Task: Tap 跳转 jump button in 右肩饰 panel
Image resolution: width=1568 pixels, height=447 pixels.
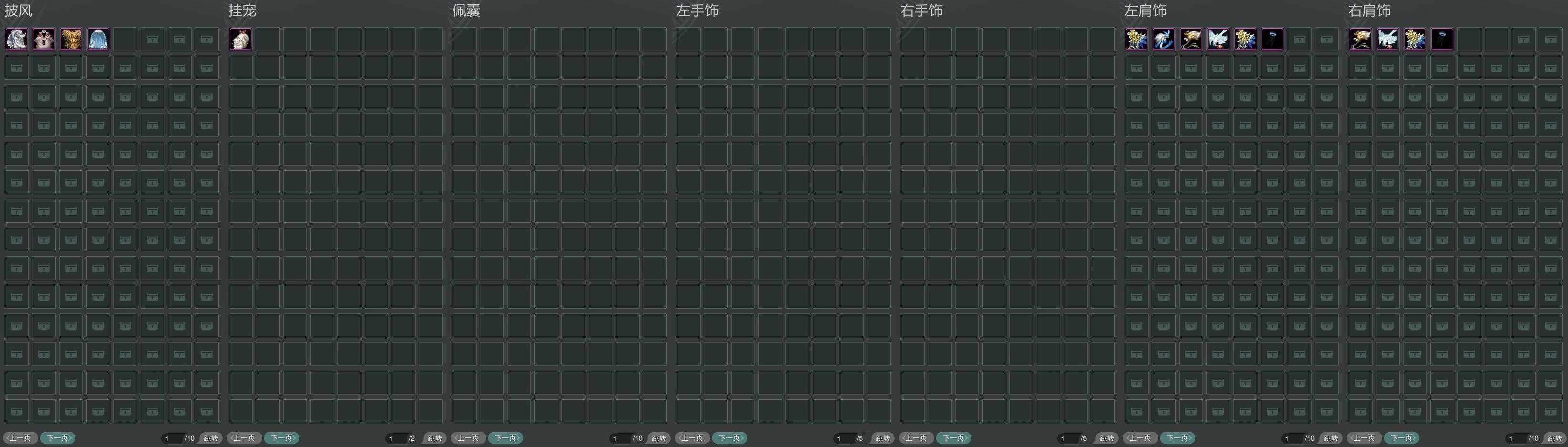Action: 1555,438
